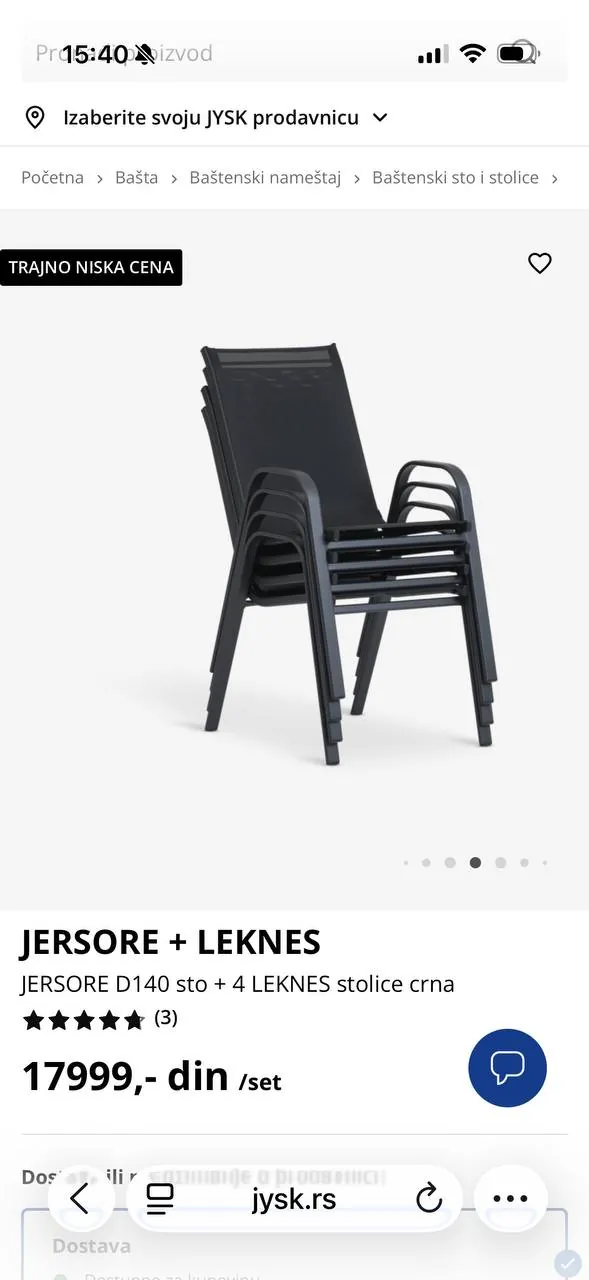Add the product to favorites via the heart icon
This screenshot has height=1280, width=589.
(x=540, y=263)
